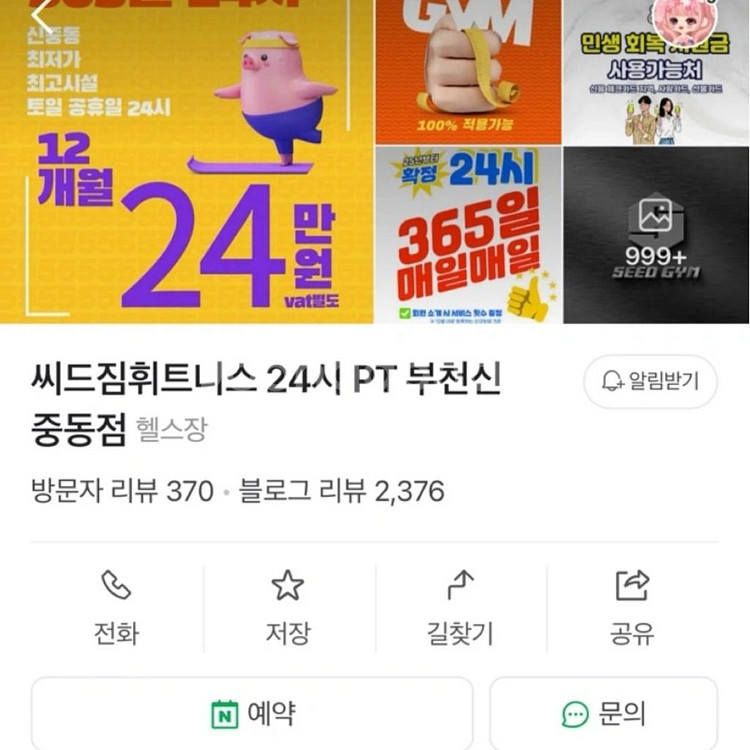View all 999+ photos

(x=655, y=235)
